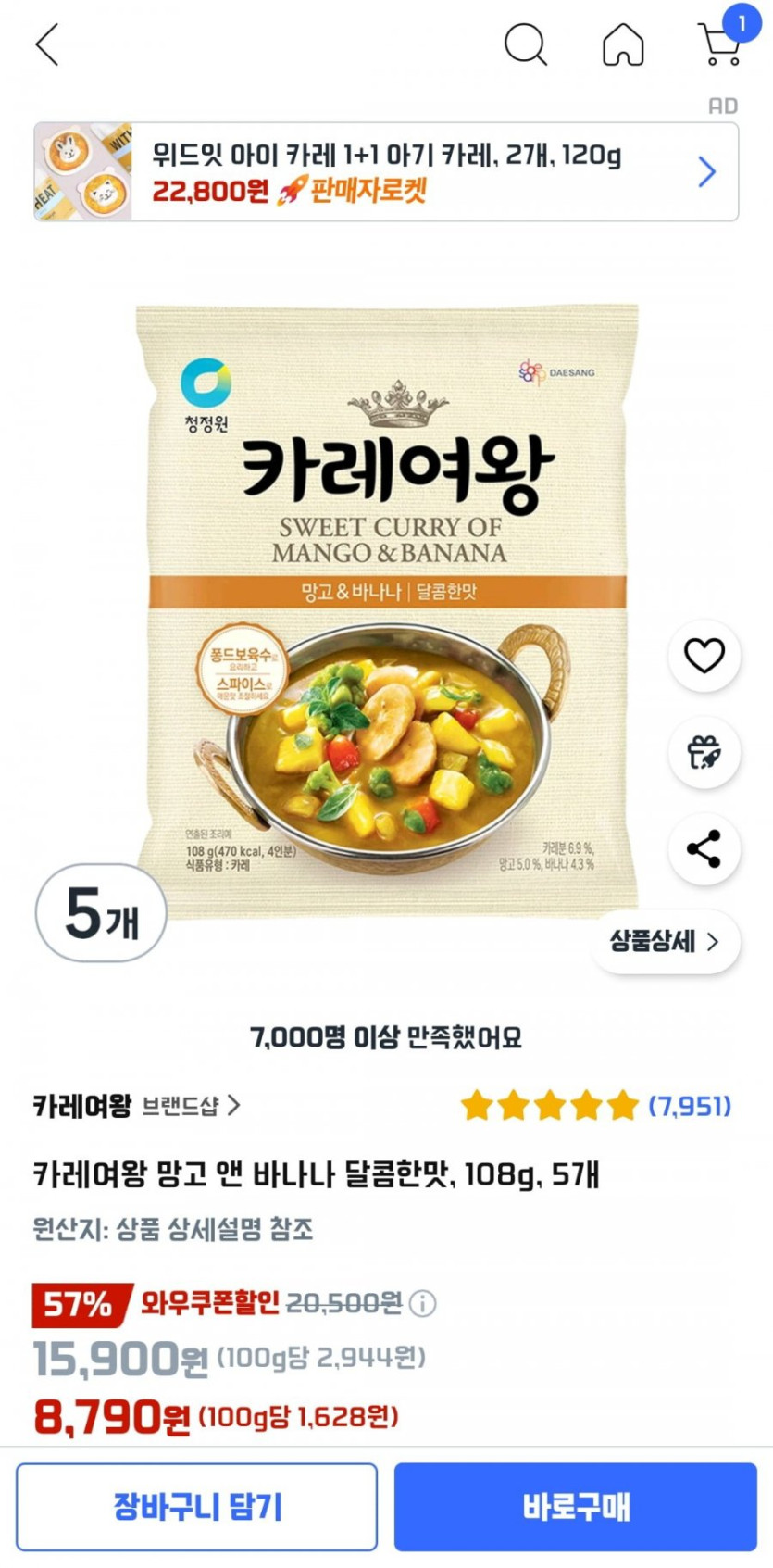Open the 위드잇 아이 카레 ad banner
Image resolution: width=773 pixels, height=1568 pixels.
click(386, 172)
